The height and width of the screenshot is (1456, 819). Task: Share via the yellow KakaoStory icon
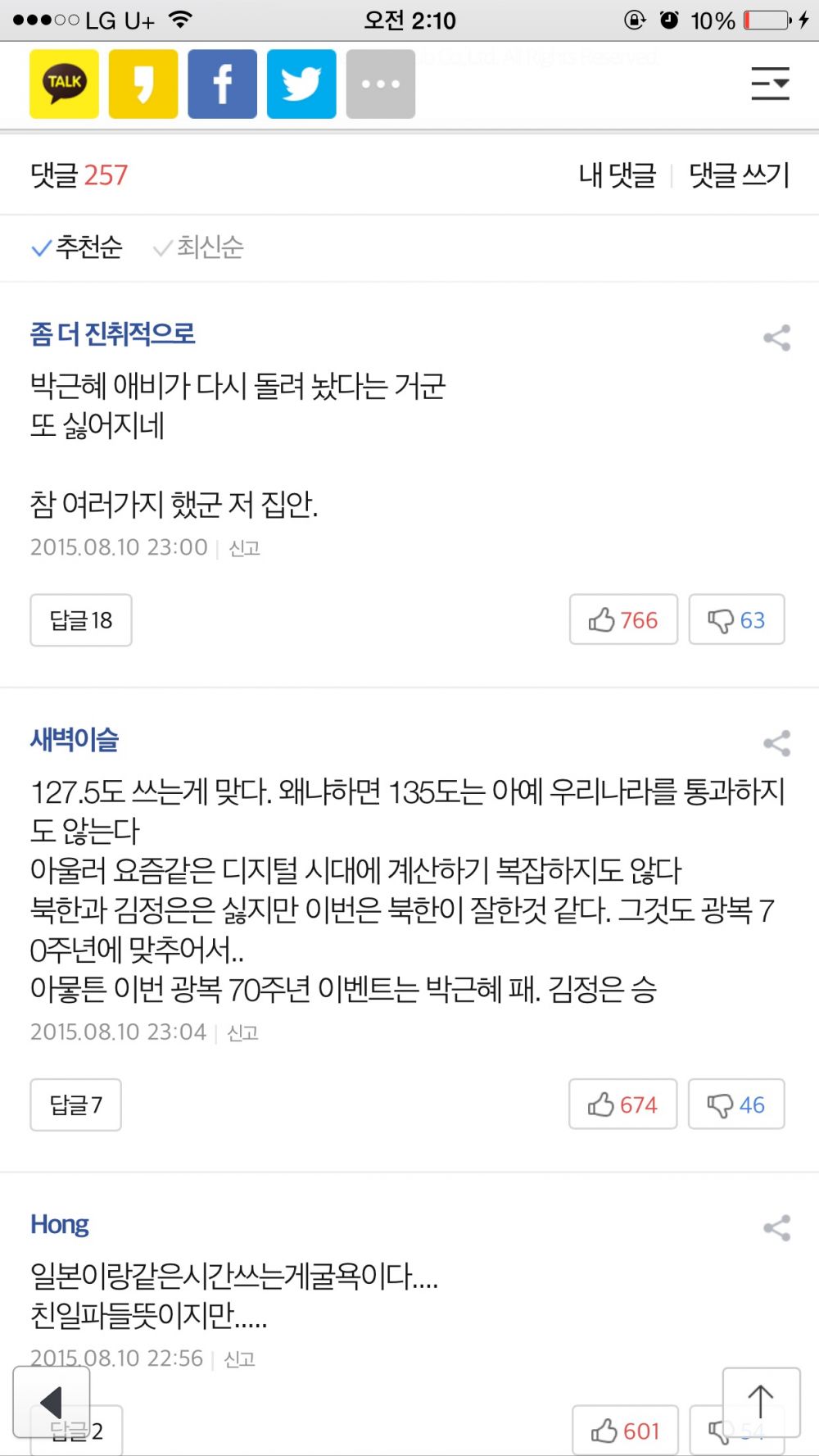click(143, 84)
